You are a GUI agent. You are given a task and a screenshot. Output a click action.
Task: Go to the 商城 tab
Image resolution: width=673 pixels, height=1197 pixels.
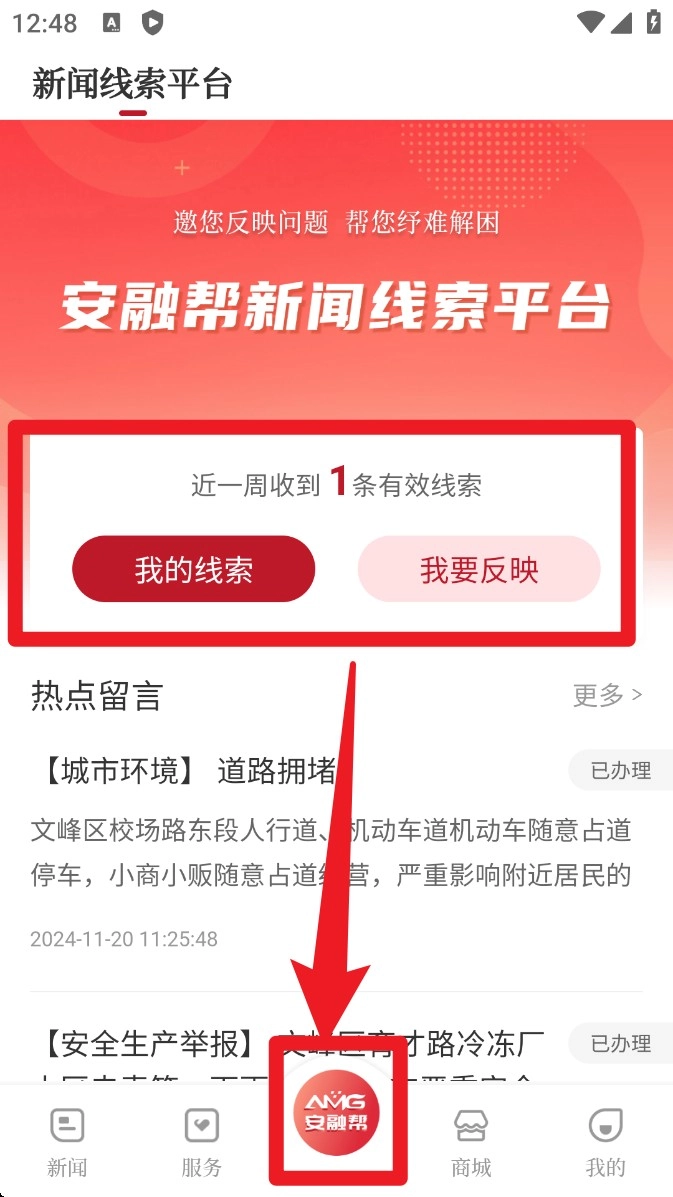[471, 1142]
